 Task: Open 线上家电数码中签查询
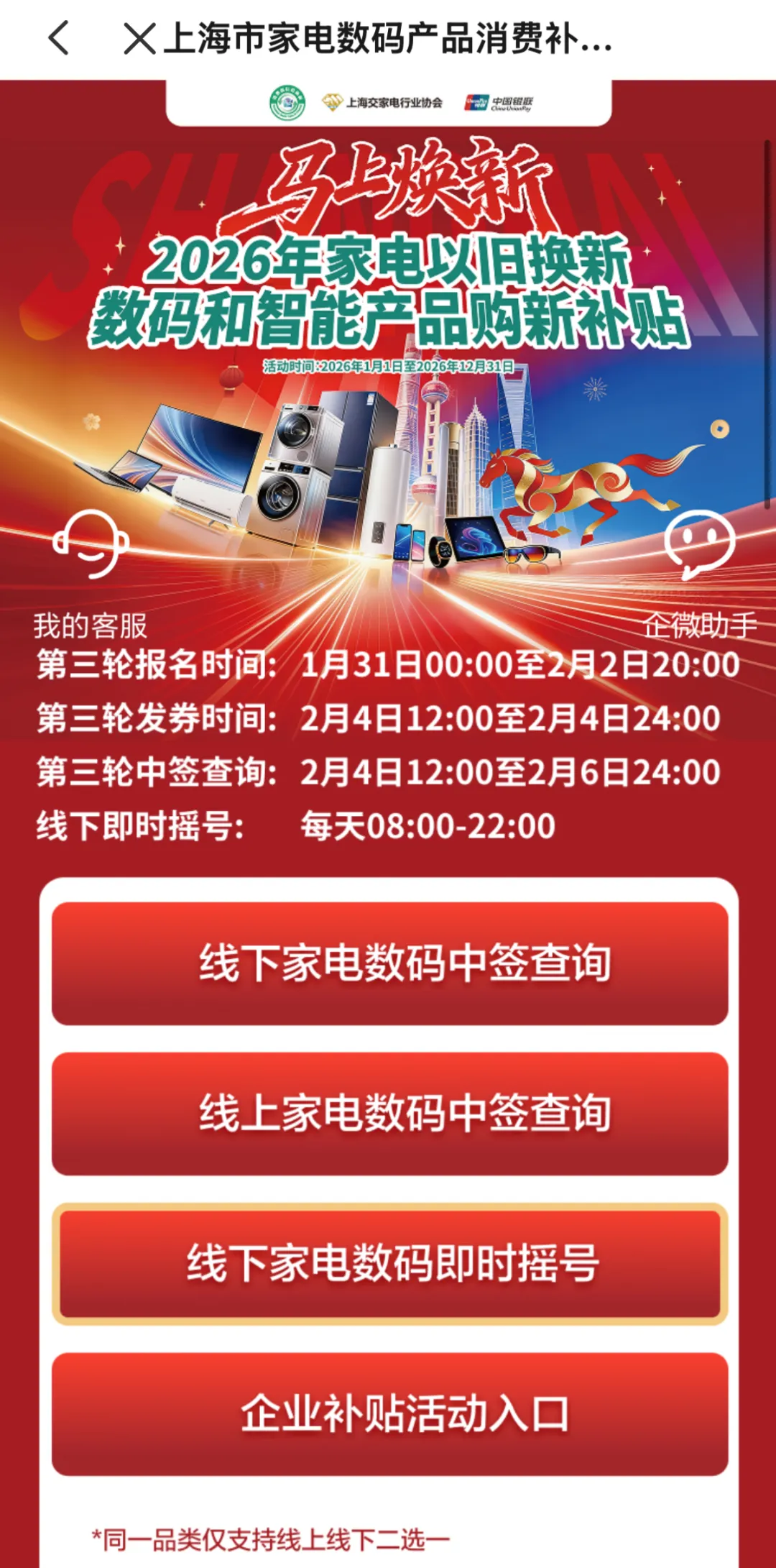(x=389, y=1114)
